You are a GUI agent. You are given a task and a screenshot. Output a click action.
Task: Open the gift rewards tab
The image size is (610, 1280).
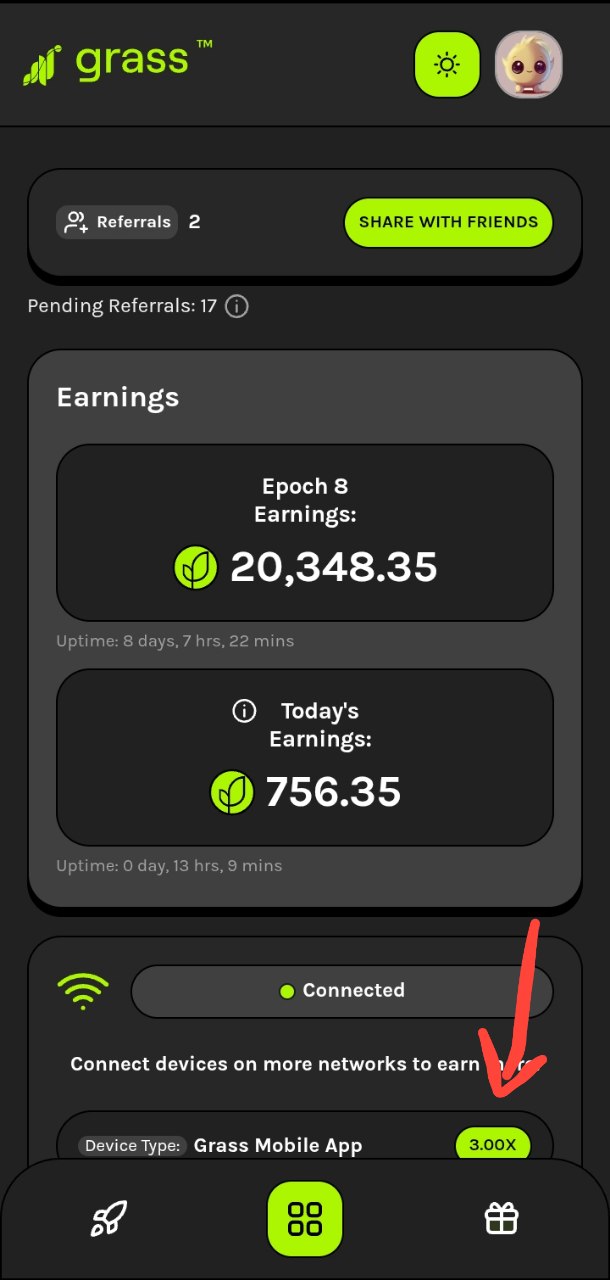(501, 1218)
